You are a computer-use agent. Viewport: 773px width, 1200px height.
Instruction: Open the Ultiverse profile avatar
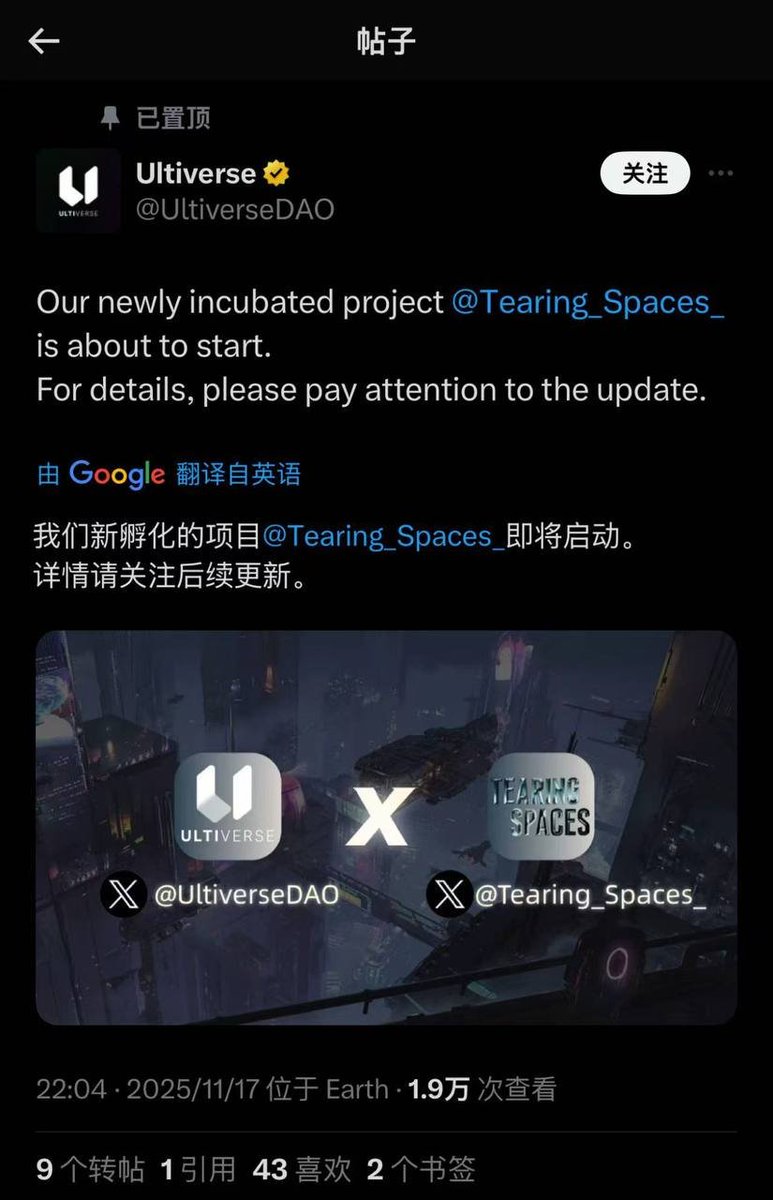78,190
